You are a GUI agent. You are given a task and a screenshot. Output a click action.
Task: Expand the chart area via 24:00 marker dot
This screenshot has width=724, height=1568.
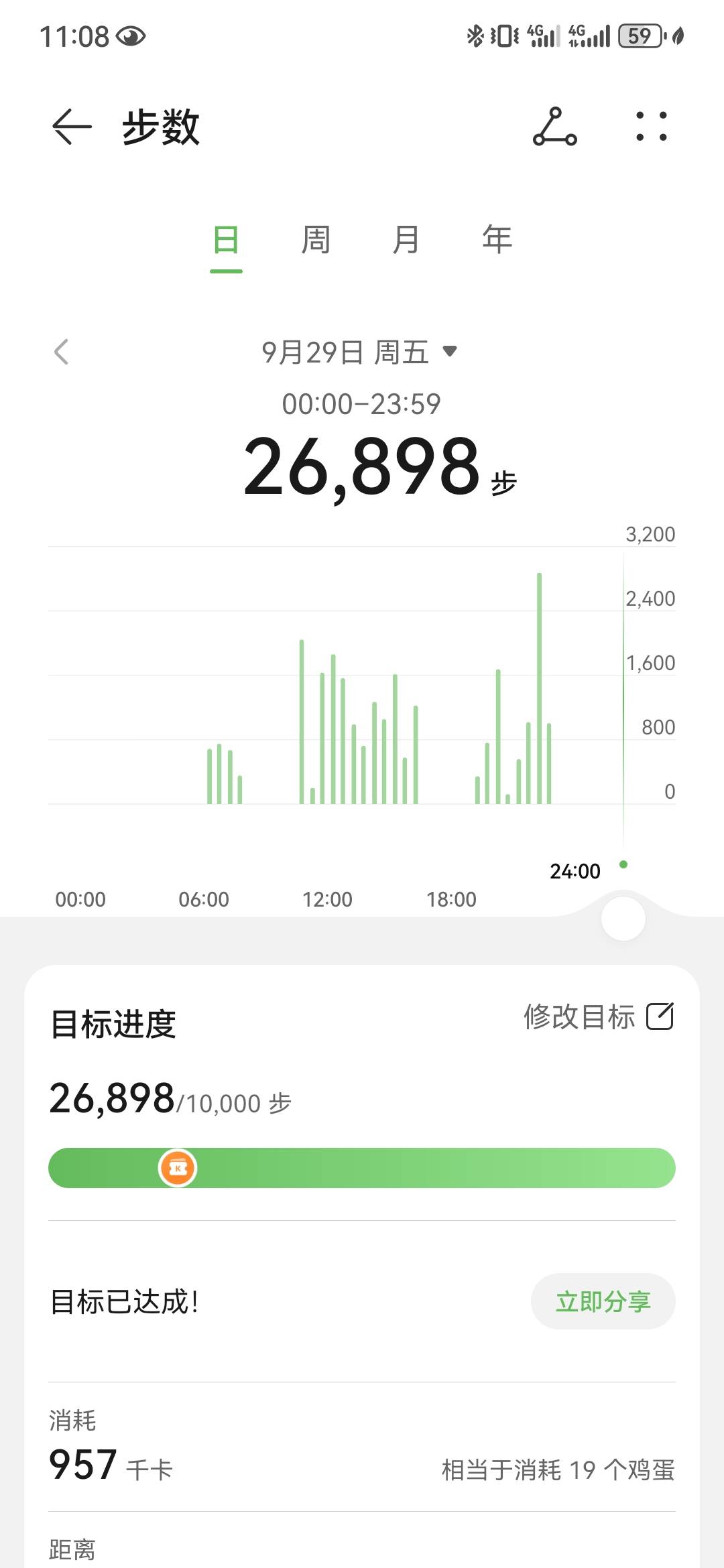click(625, 866)
